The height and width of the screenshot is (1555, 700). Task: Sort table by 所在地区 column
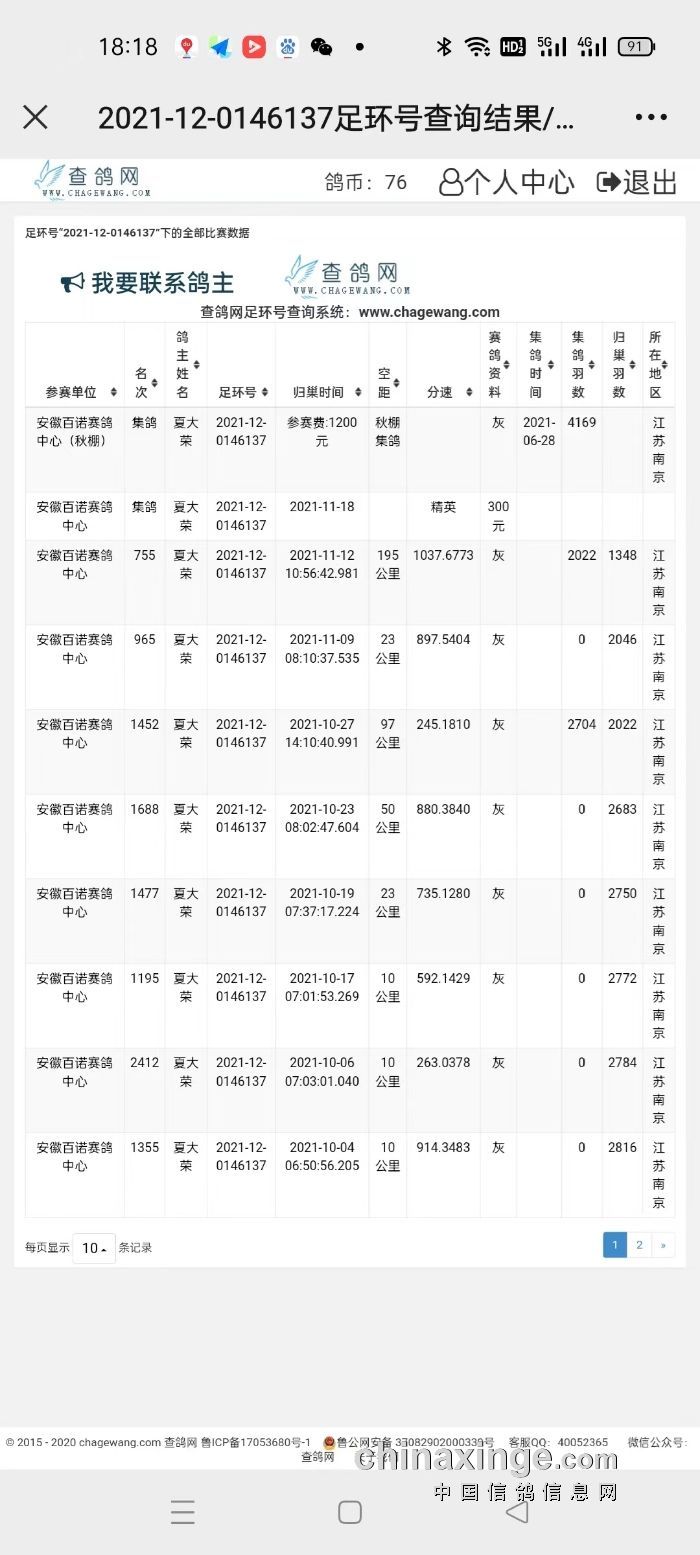[657, 365]
